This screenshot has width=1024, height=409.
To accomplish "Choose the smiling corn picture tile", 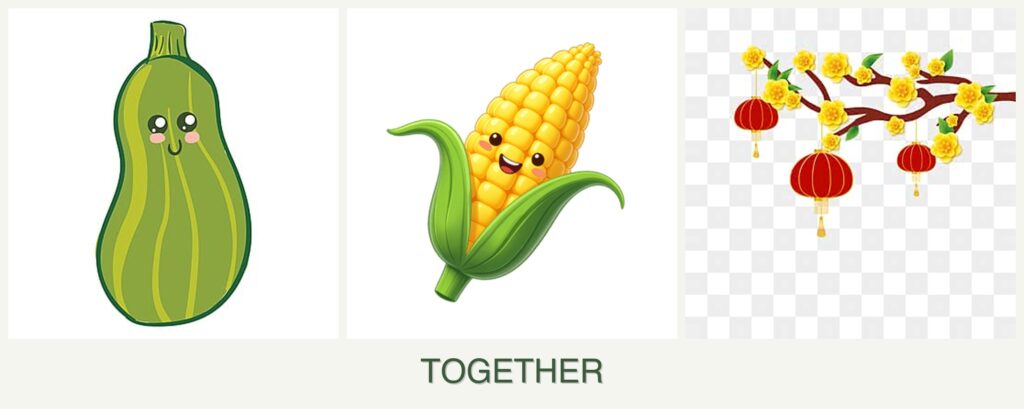I will point(511,174).
